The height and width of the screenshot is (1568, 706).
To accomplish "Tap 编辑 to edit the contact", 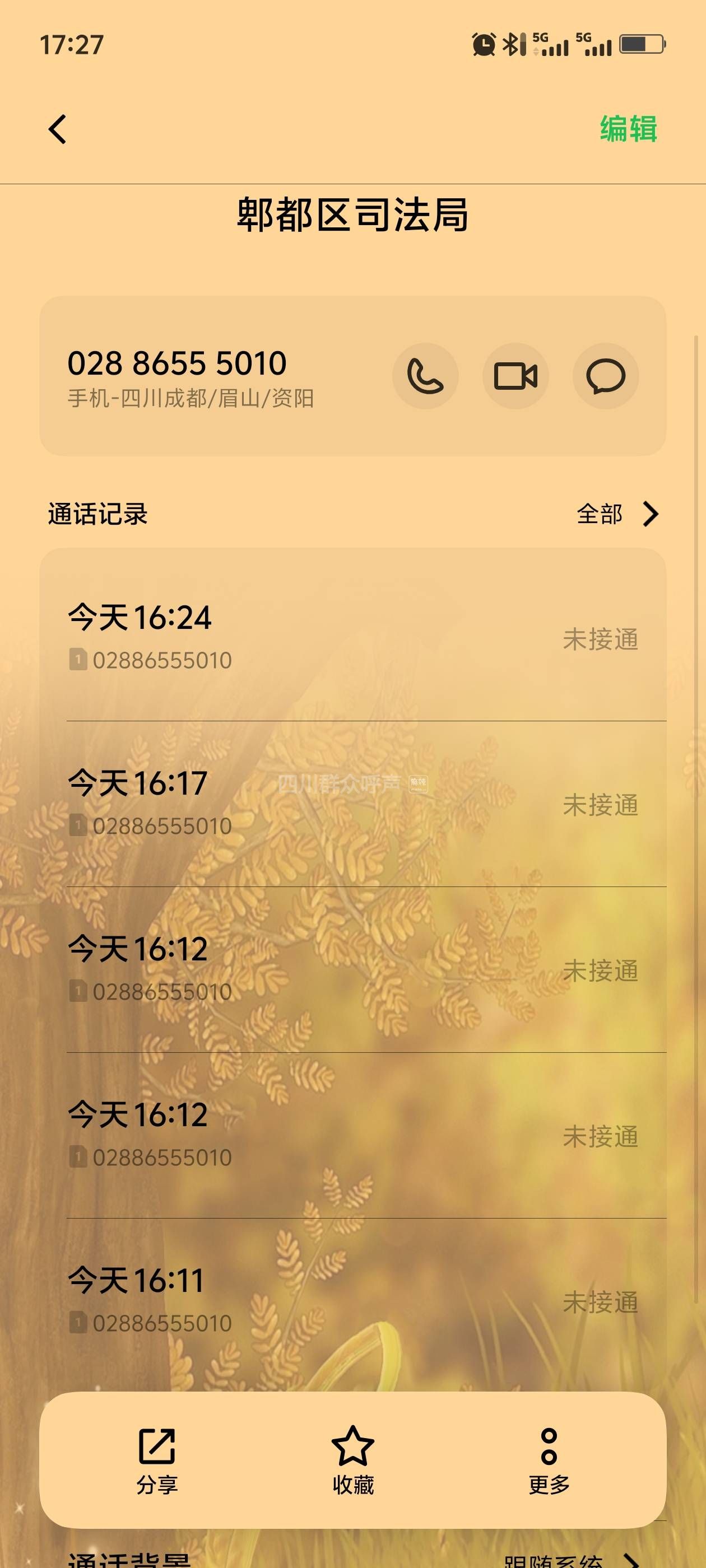I will 628,129.
